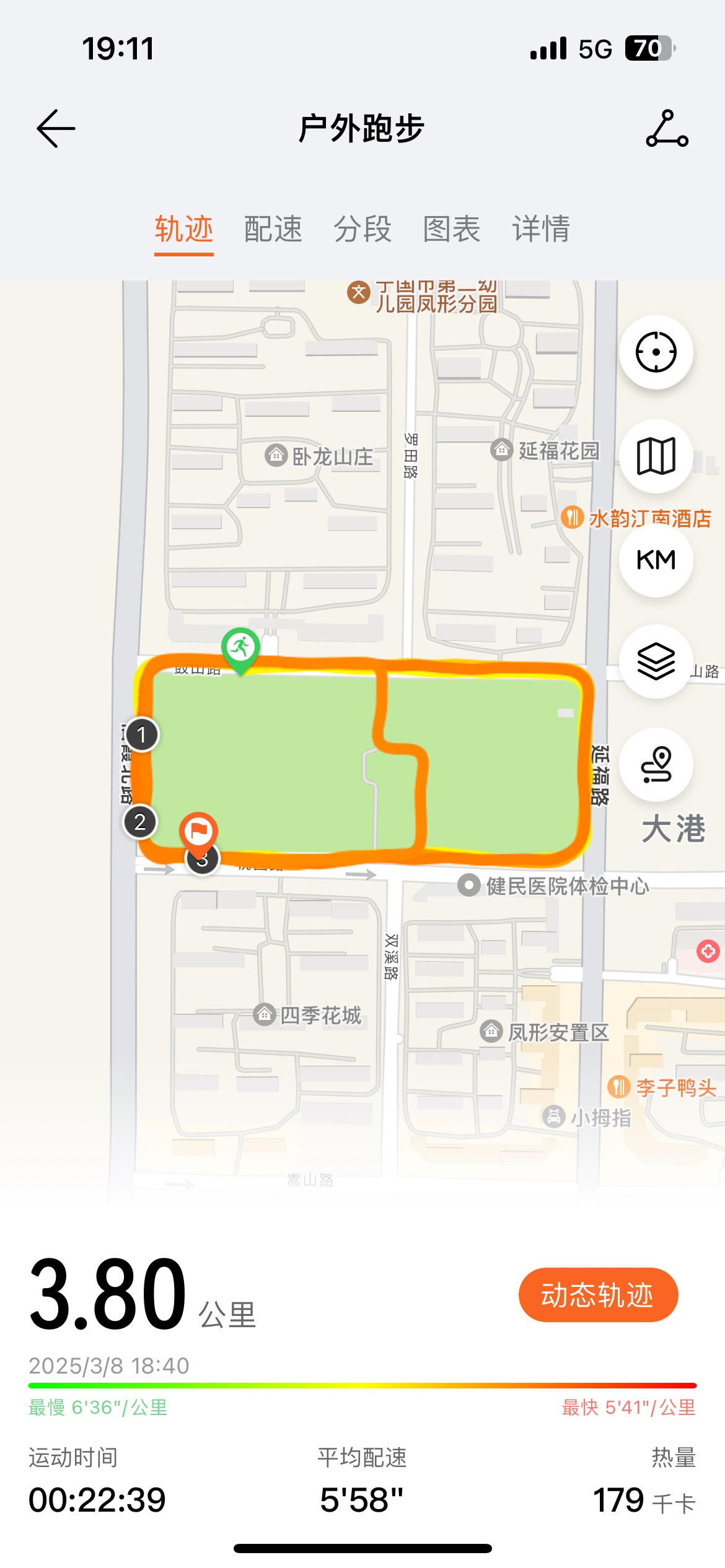The image size is (725, 1568).
Task: Play the 动态轨迹 animation
Action: click(598, 1295)
